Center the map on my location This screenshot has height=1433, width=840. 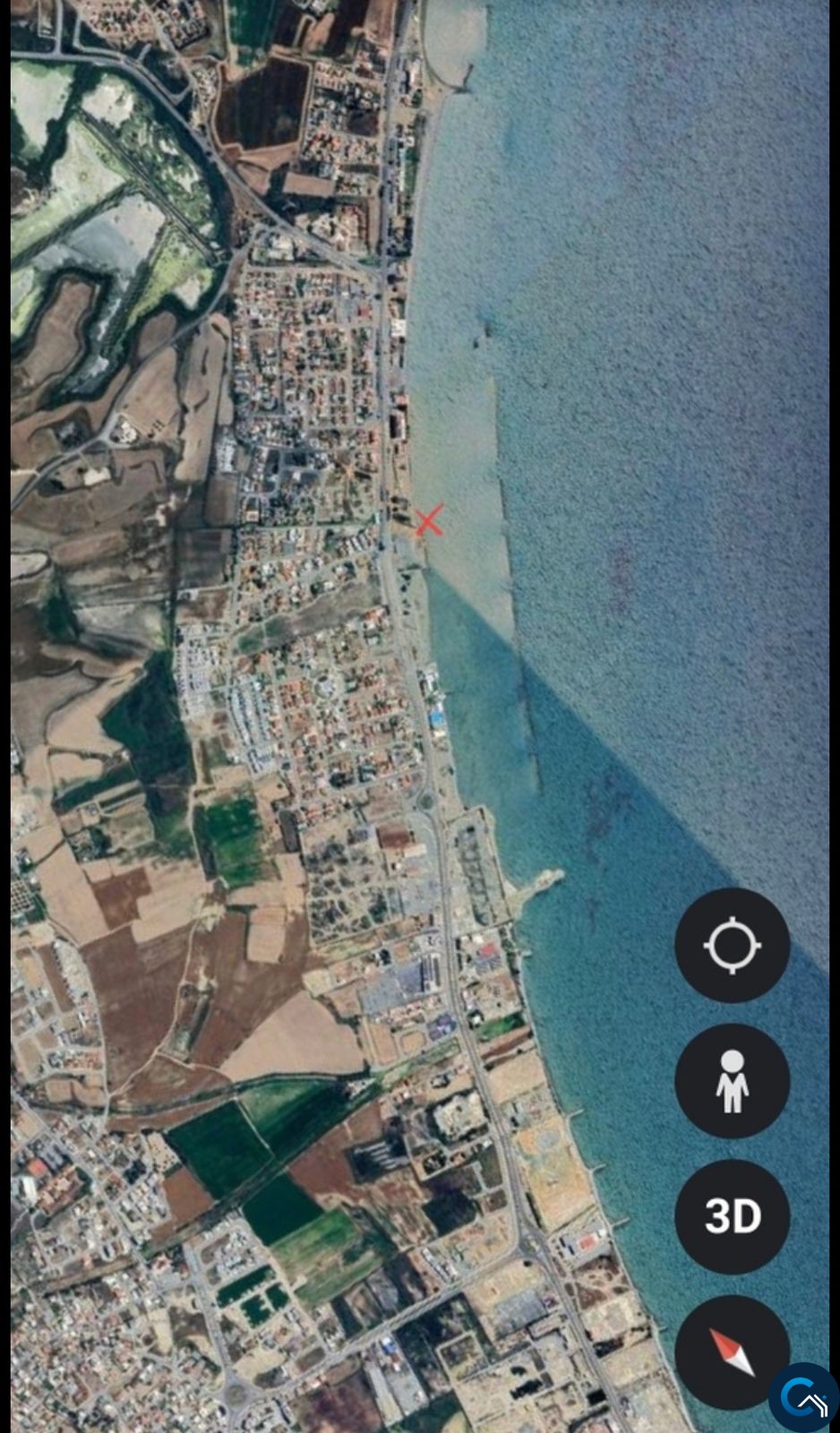point(732,945)
